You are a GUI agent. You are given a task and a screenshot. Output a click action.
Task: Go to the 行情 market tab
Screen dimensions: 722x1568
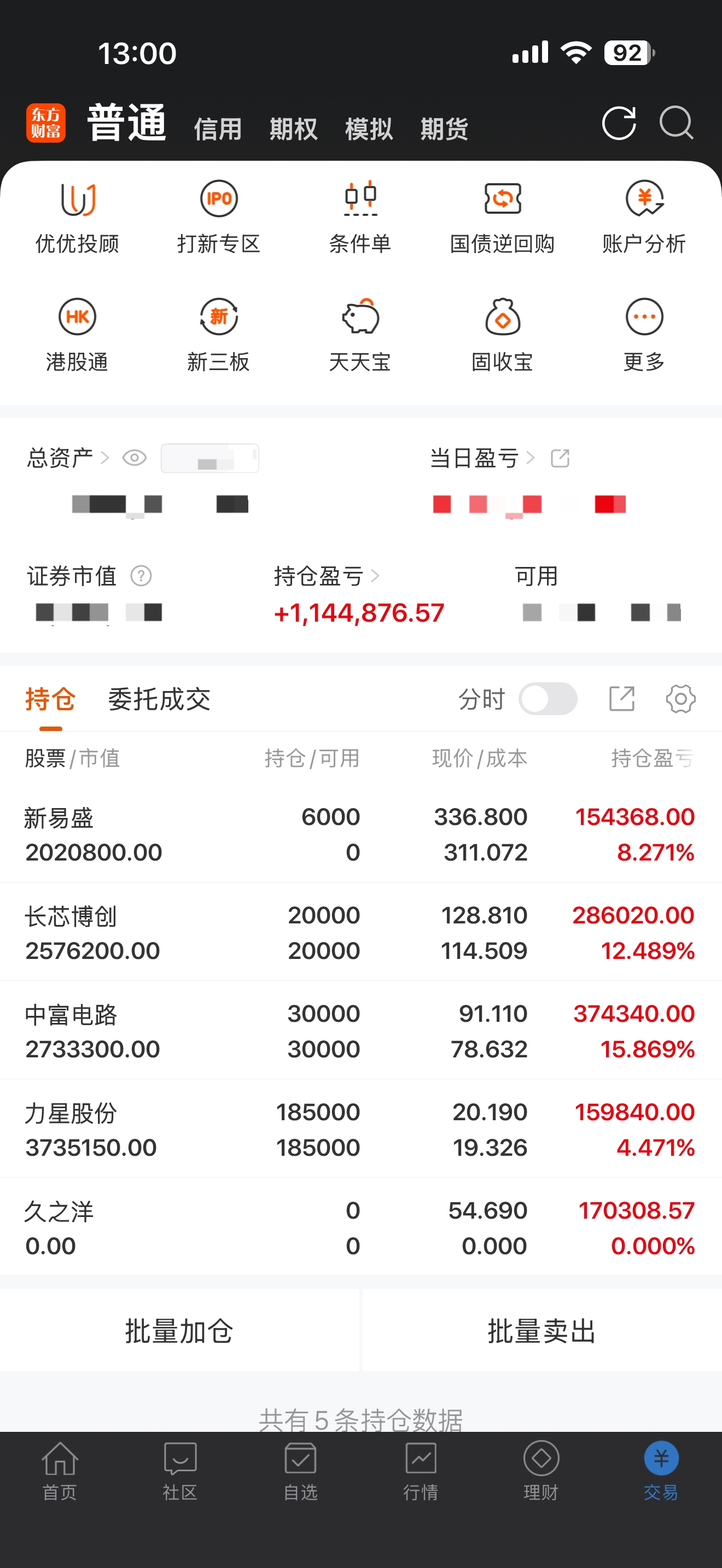421,1471
